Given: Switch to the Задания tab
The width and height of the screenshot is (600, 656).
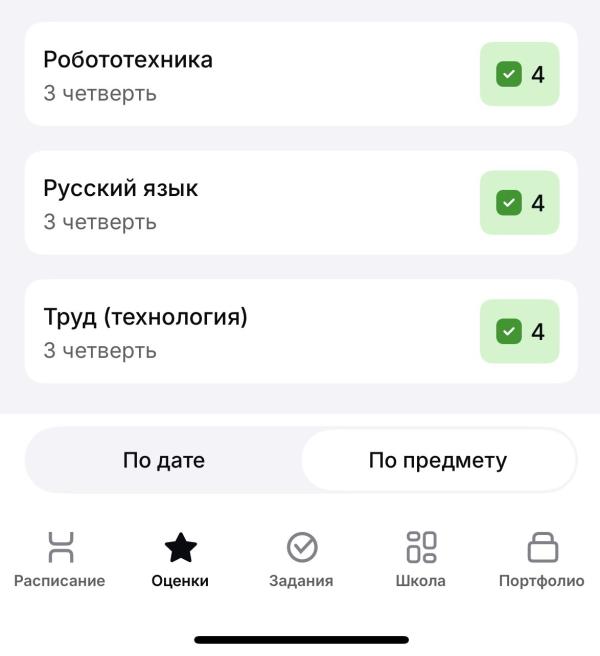Looking at the screenshot, I should pos(301,559).
